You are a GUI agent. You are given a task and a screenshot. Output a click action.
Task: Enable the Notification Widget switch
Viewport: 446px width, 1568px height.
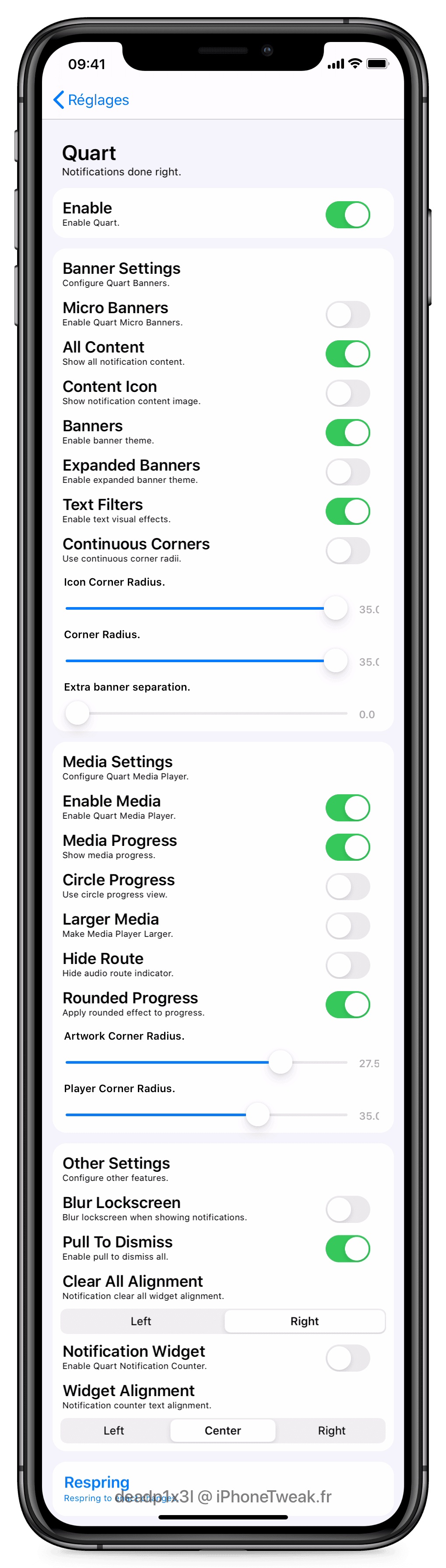click(x=347, y=1358)
